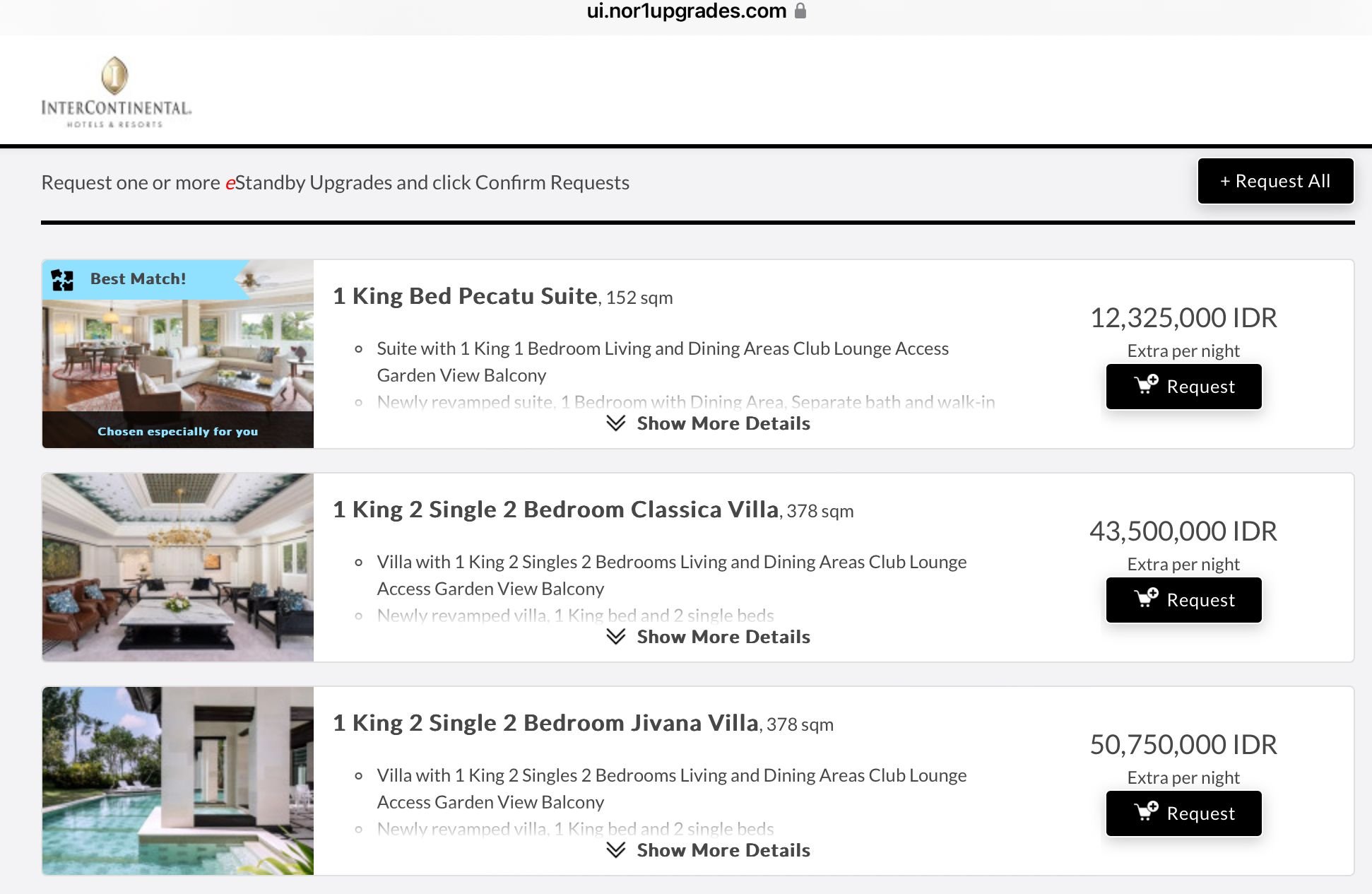Expand Show More Details for Pecatu Suite
This screenshot has height=894, width=1372.
pos(709,423)
